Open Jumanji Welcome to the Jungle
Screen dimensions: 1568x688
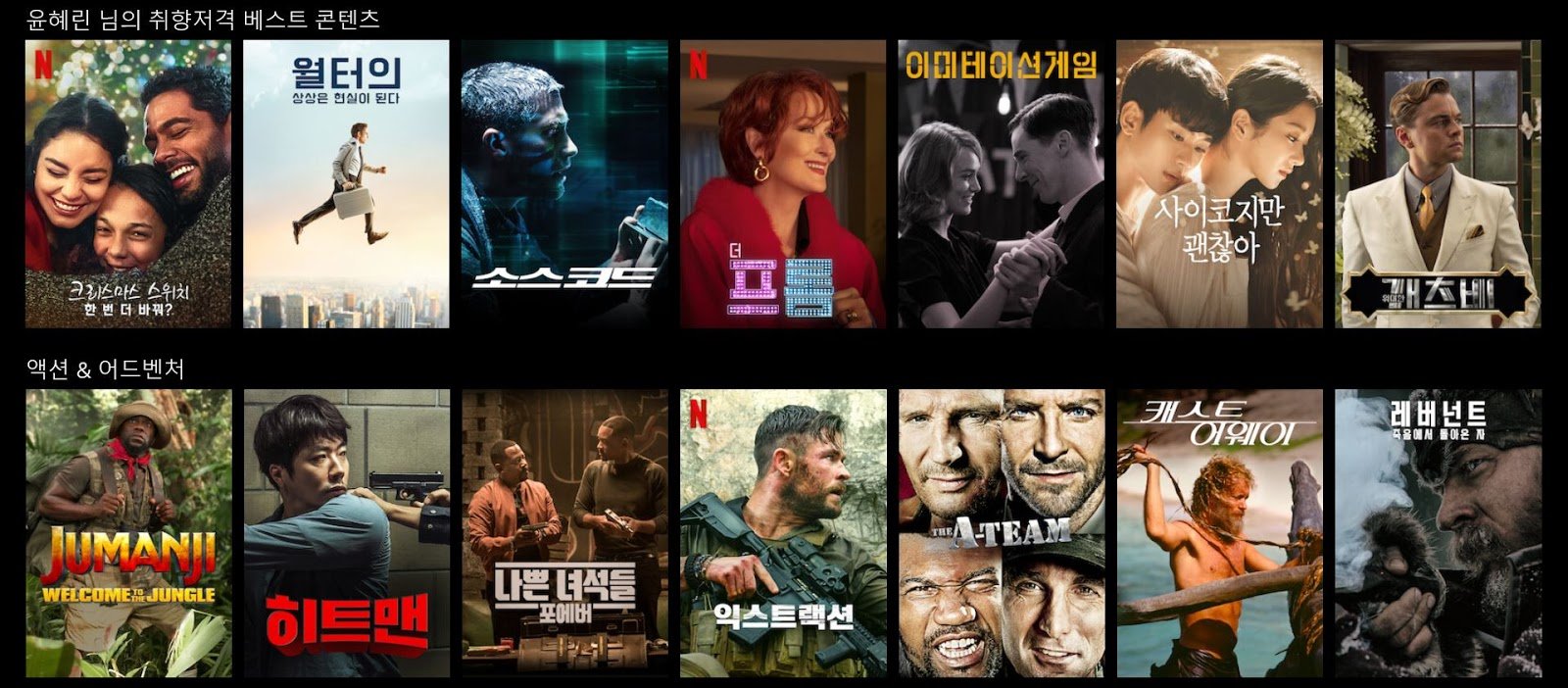(x=128, y=533)
